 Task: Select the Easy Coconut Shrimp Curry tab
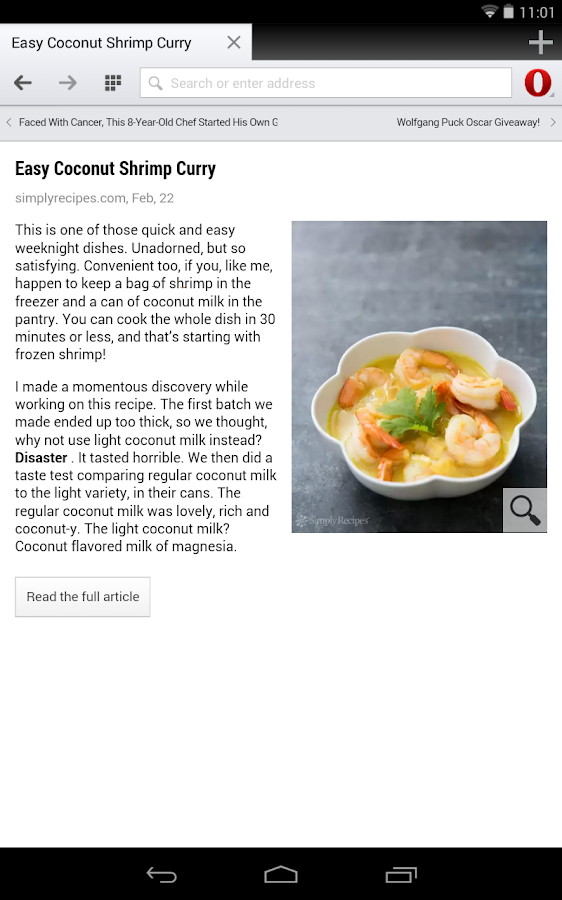(x=102, y=42)
